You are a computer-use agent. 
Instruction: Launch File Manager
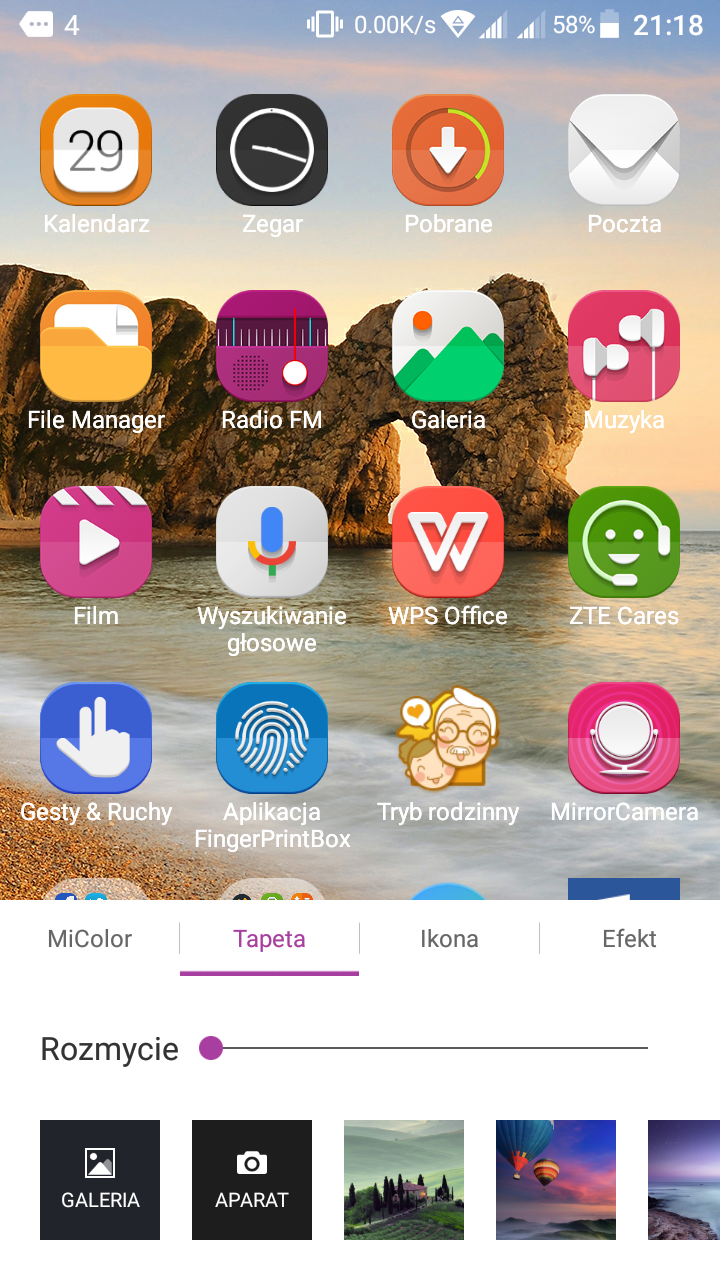(96, 346)
